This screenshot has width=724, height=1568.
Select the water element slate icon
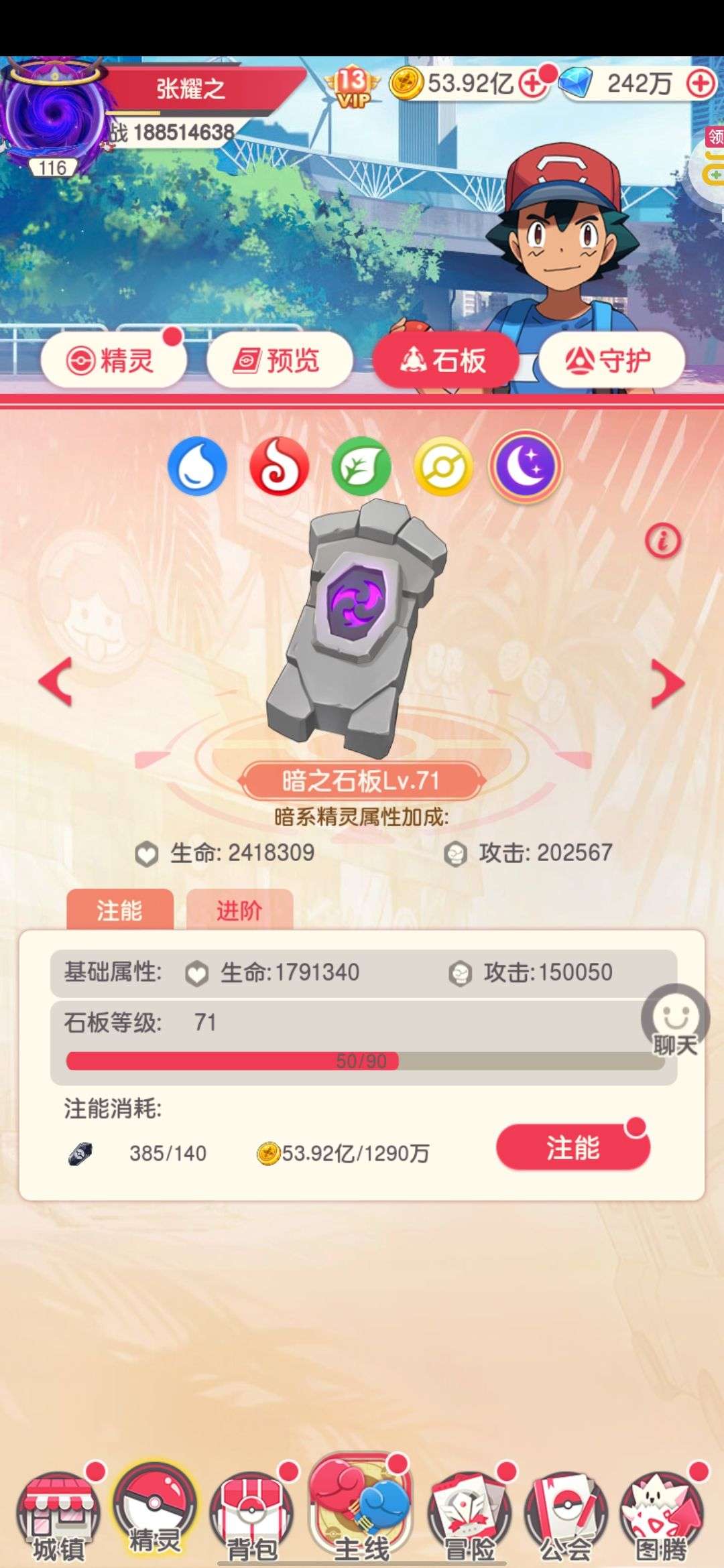point(197,466)
